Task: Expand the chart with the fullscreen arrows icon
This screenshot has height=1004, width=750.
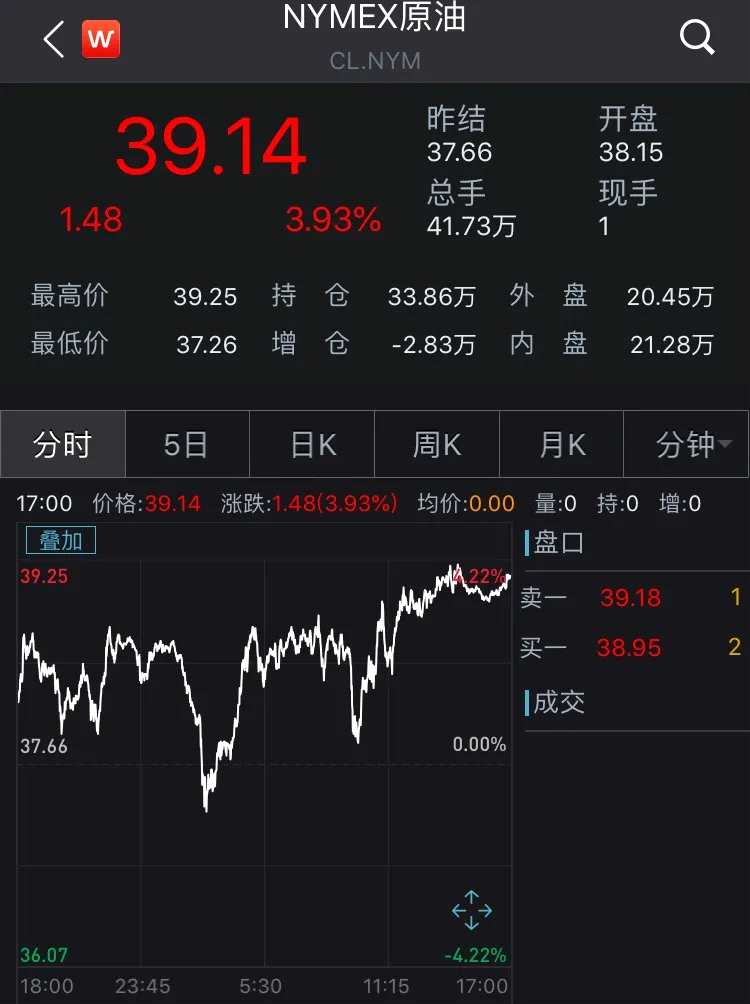Action: (472, 910)
